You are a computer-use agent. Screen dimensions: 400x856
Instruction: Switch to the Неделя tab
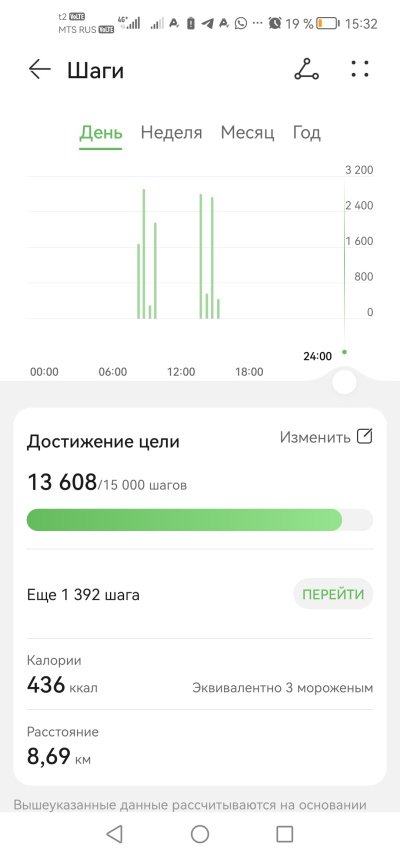click(x=171, y=133)
